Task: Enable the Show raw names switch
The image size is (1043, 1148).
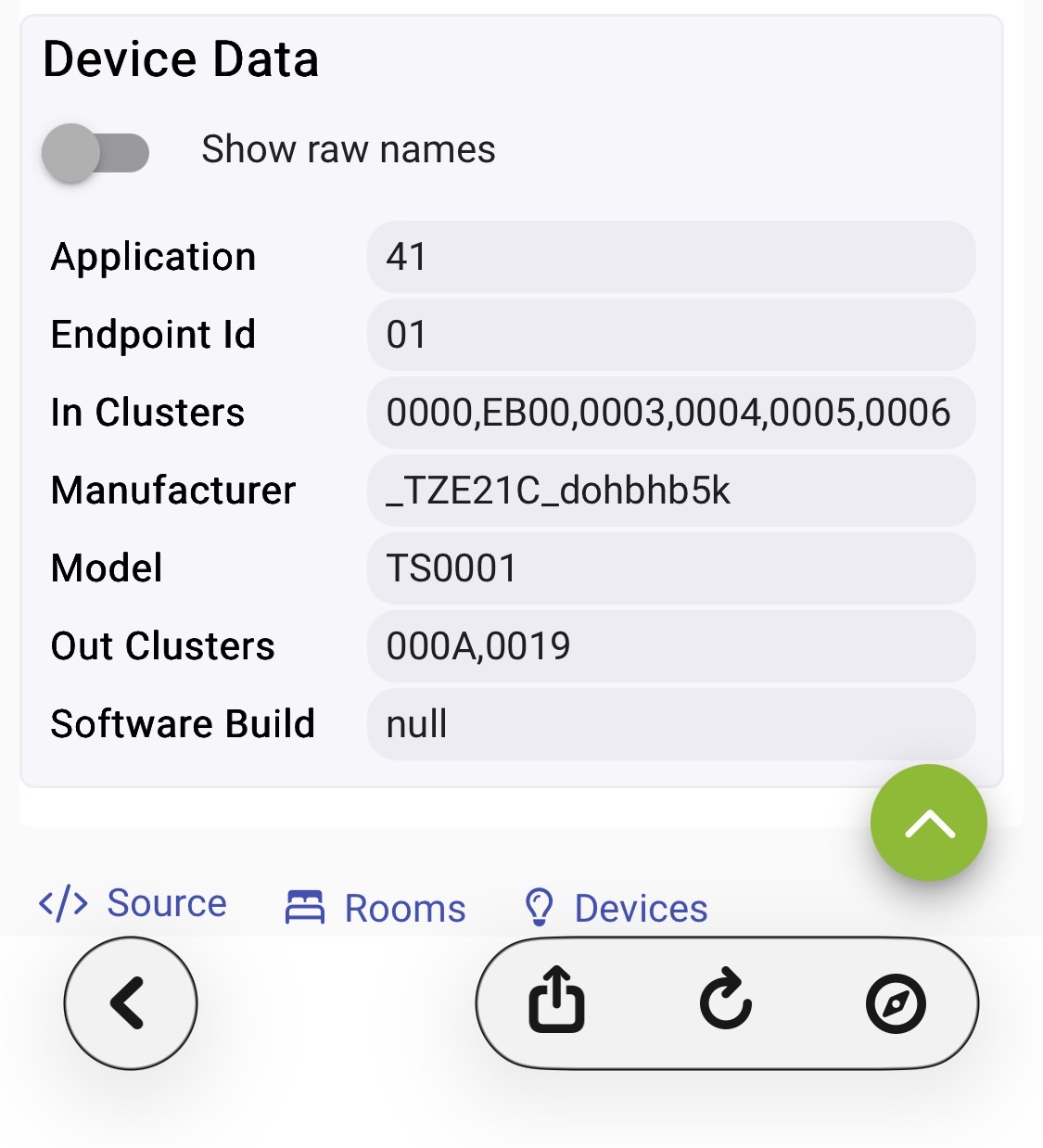Action: (95, 153)
